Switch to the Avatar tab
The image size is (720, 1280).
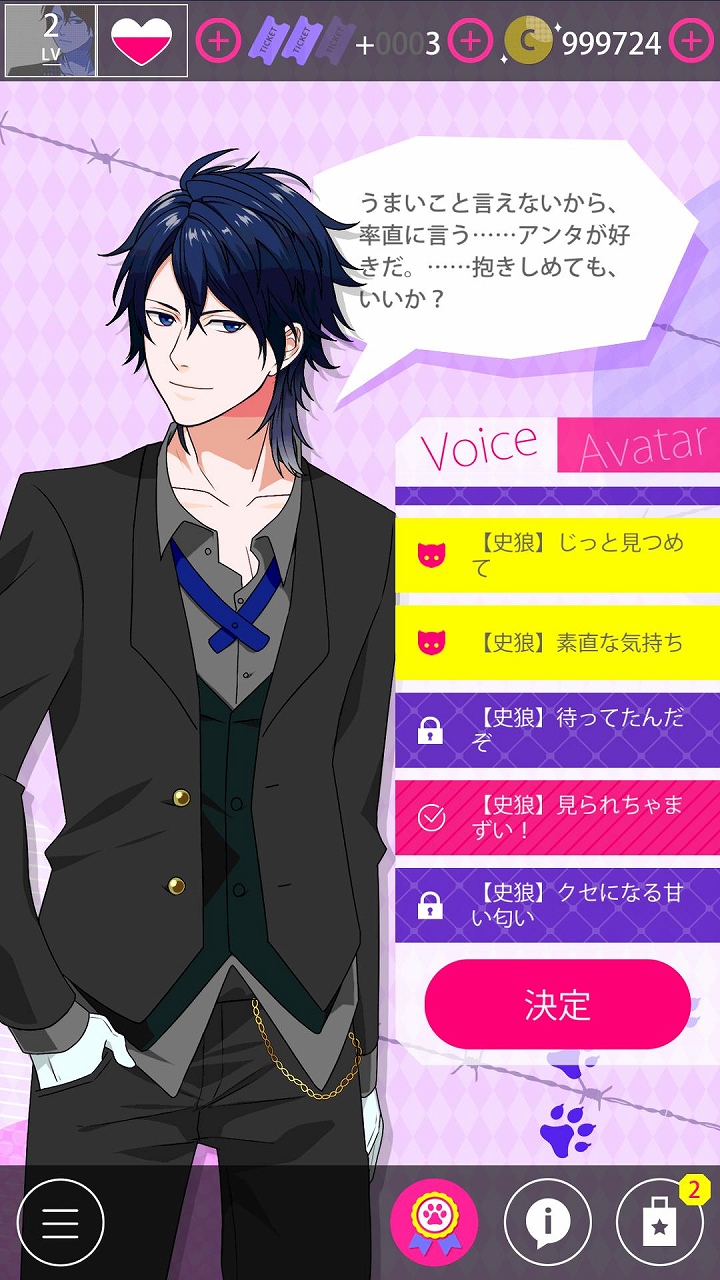(642, 446)
